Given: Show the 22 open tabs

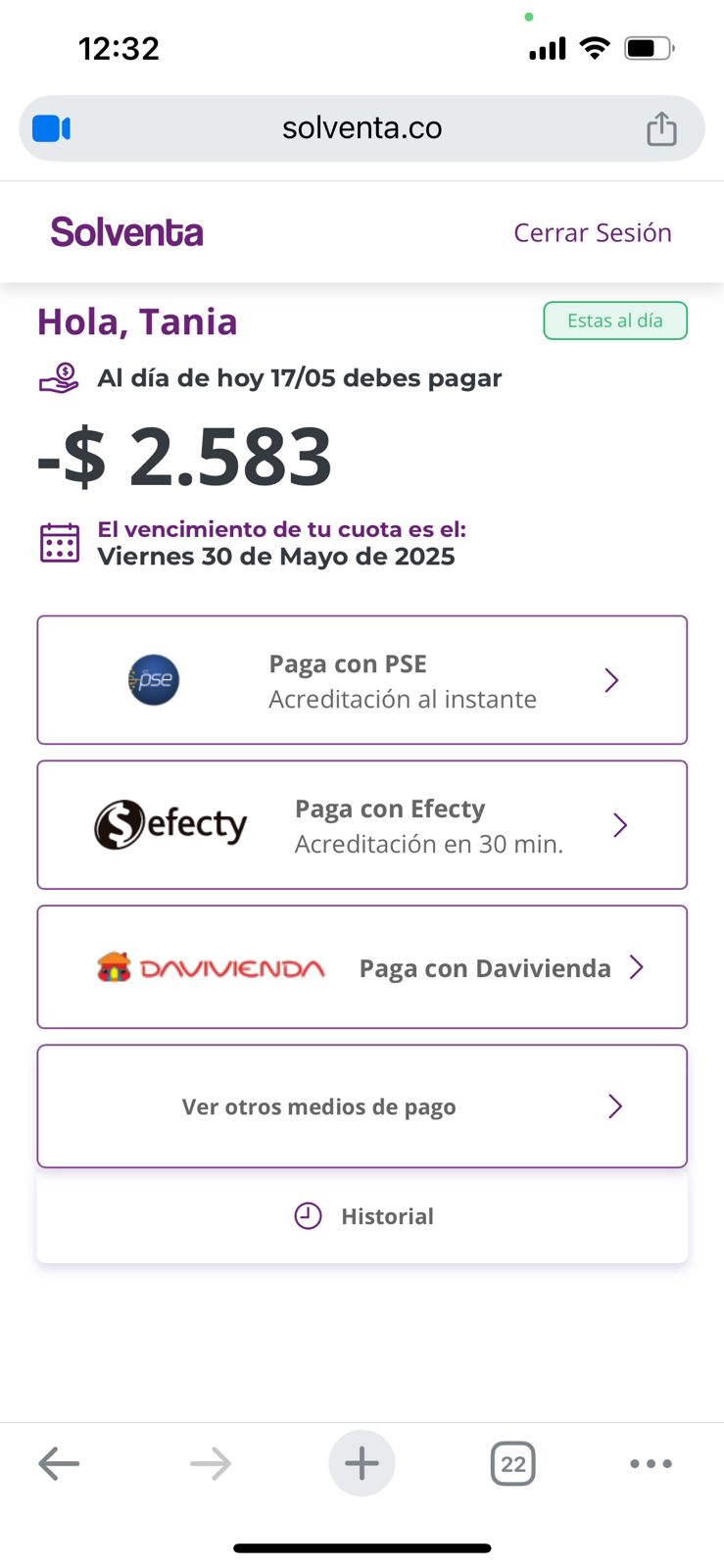Looking at the screenshot, I should point(512,1464).
